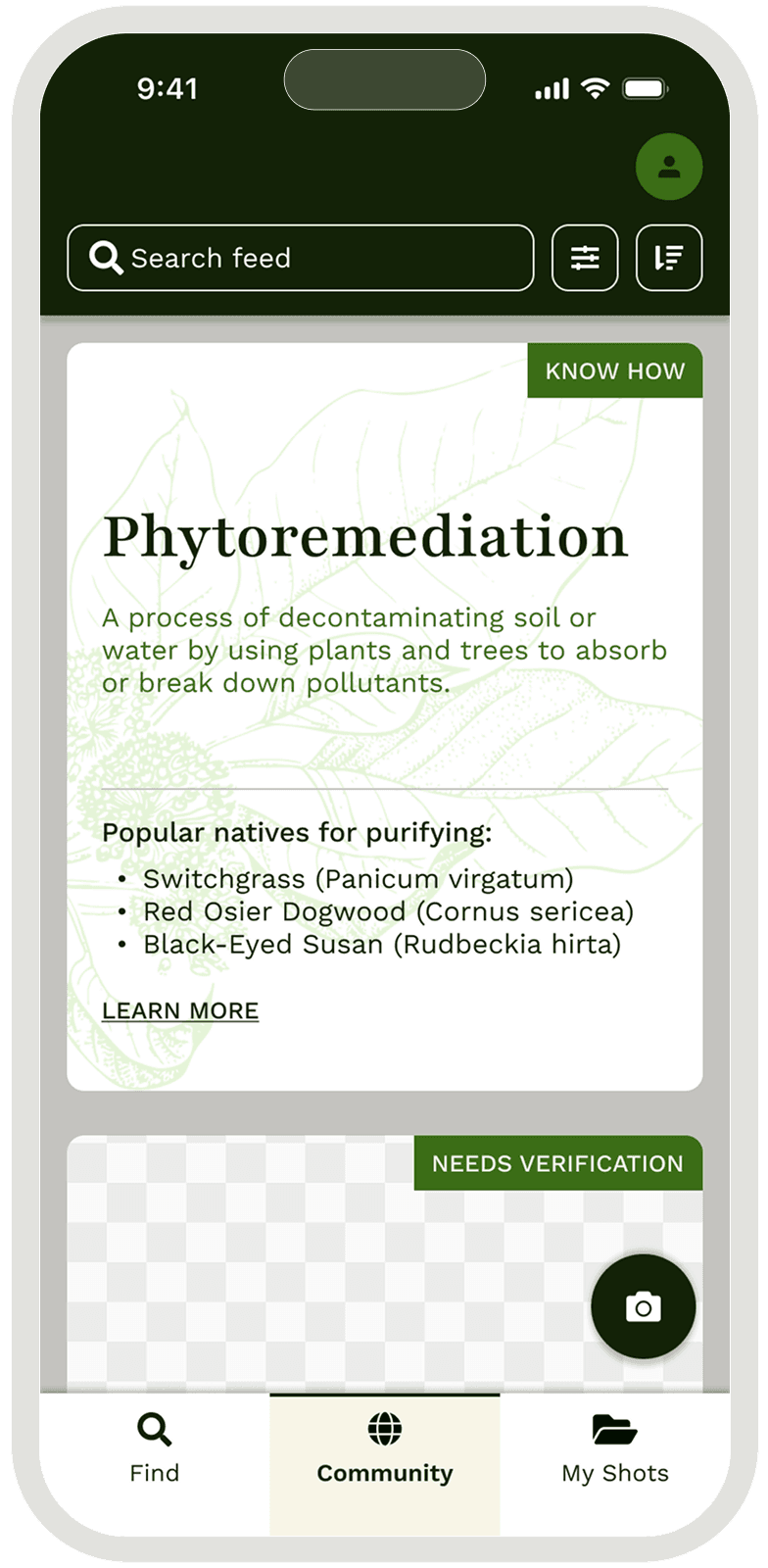The height and width of the screenshot is (1568, 768).
Task: Tap the Search feed field
Action: 301,258
